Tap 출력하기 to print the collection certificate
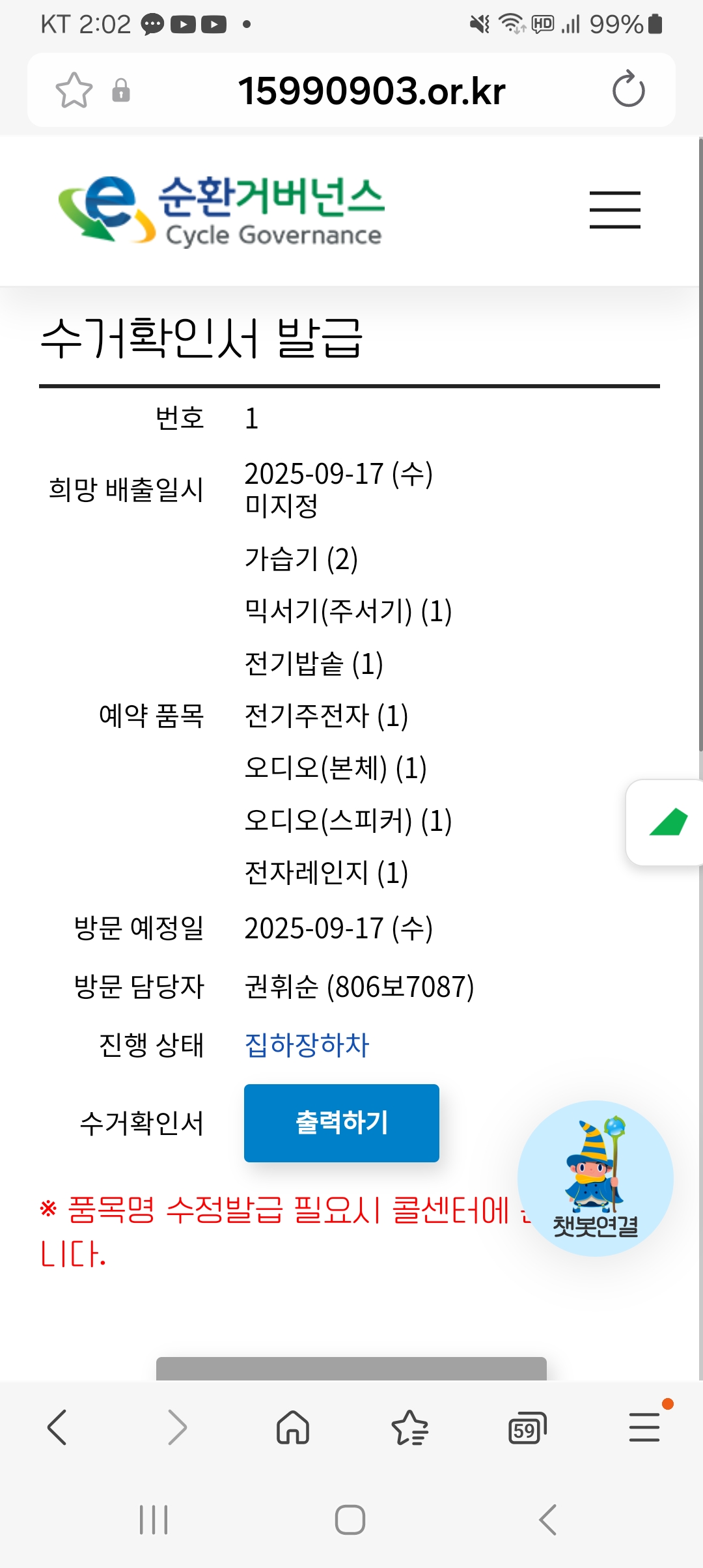This screenshot has height=1568, width=703. (x=341, y=1123)
